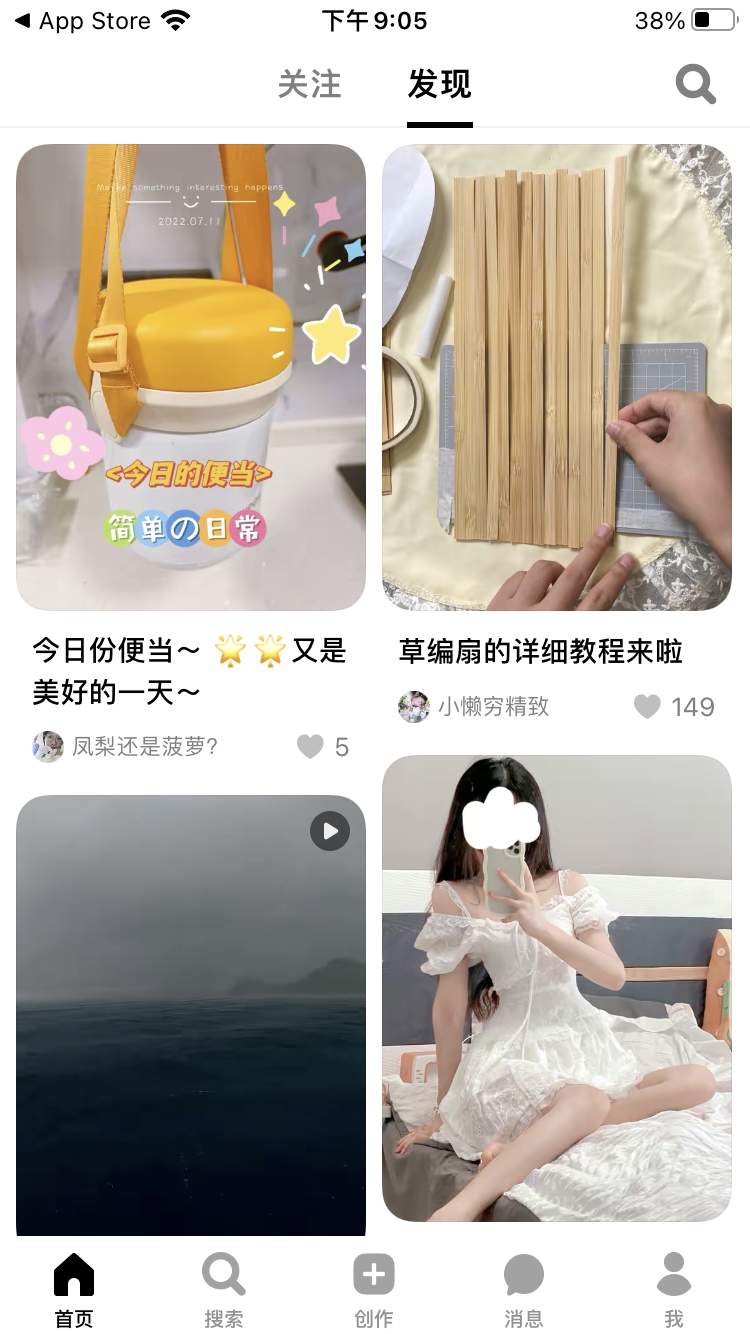Like the 草编扇 tutorial post
The width and height of the screenshot is (750, 1334).
[x=648, y=707]
